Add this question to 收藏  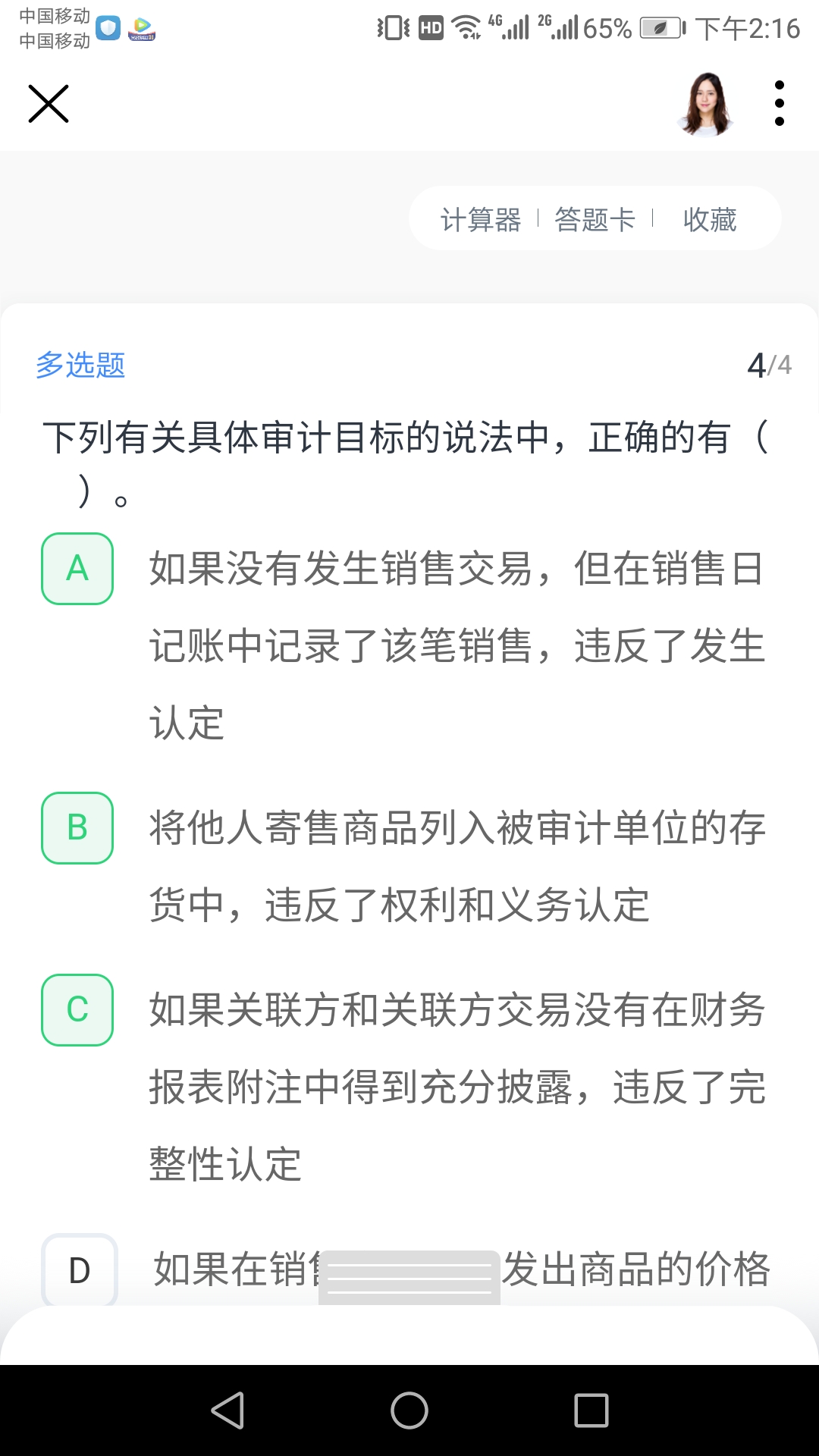coord(710,219)
